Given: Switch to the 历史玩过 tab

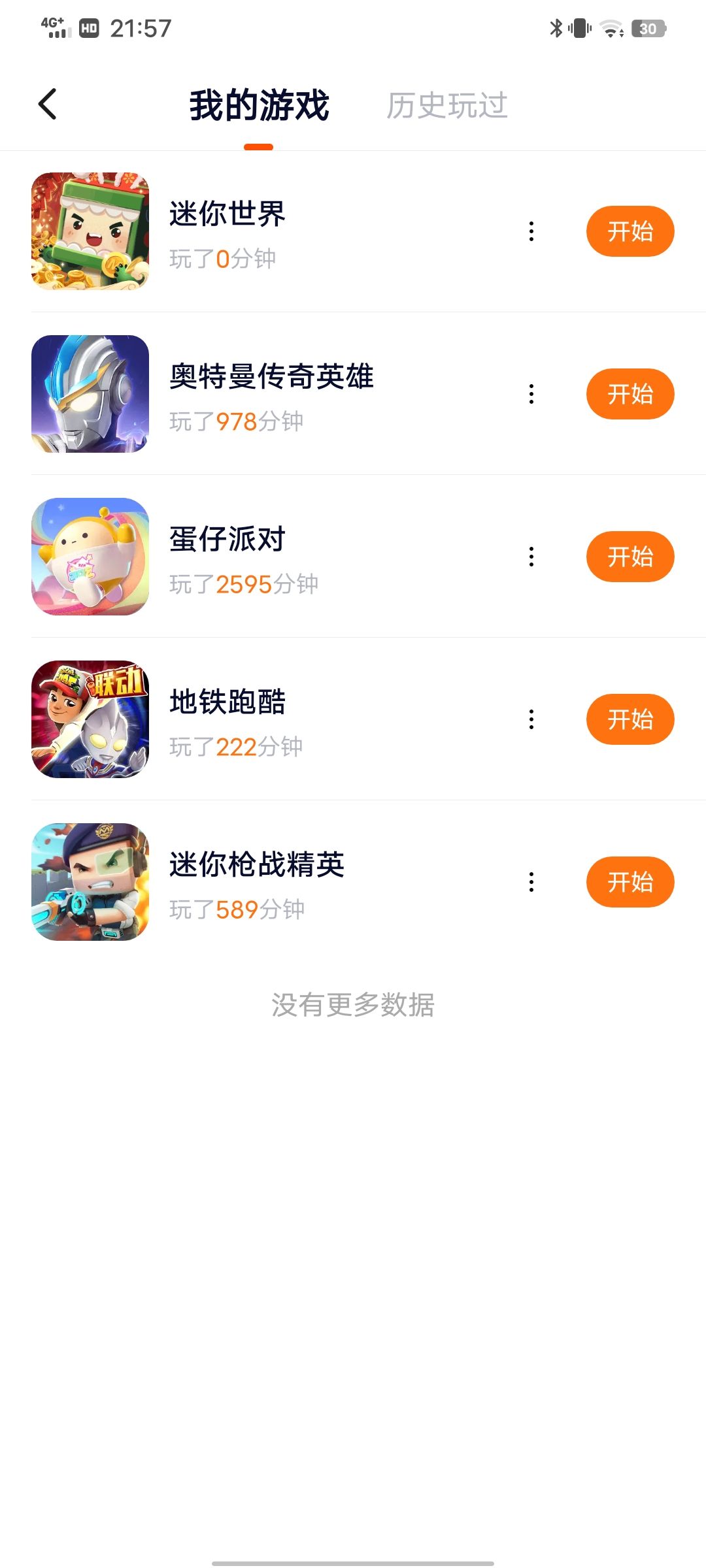Looking at the screenshot, I should [x=446, y=105].
